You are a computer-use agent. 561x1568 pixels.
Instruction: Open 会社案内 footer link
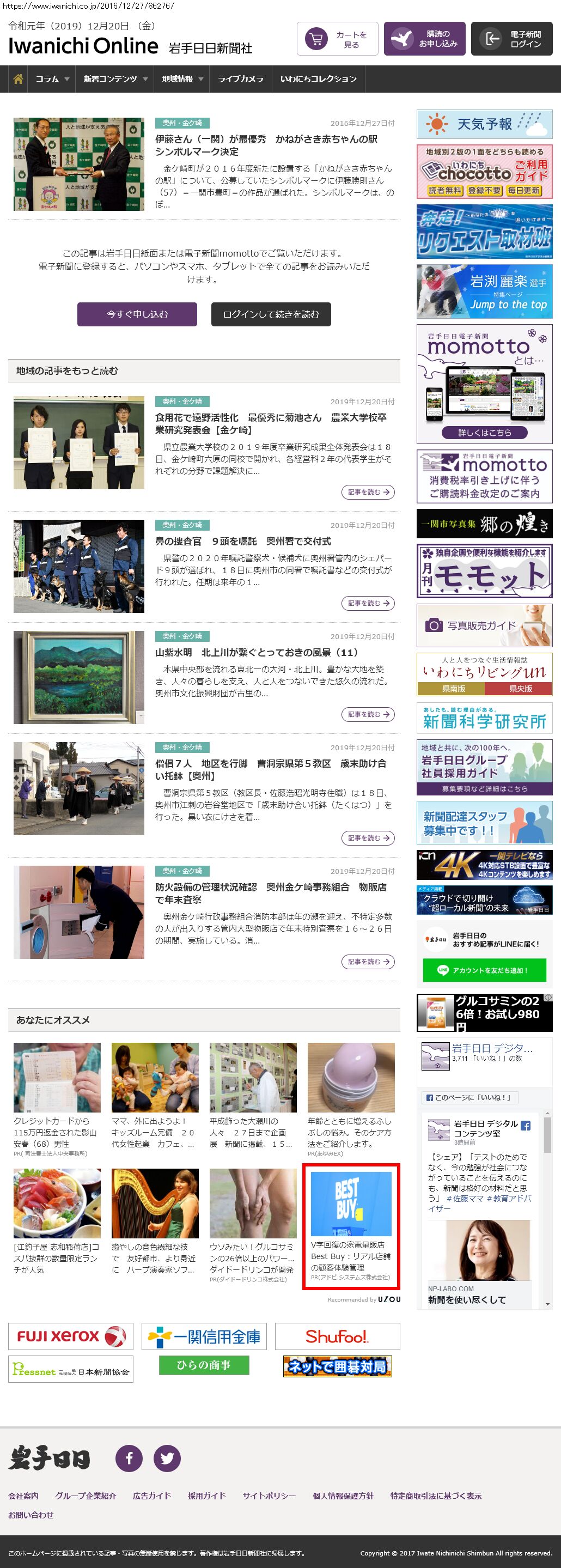23,1496
